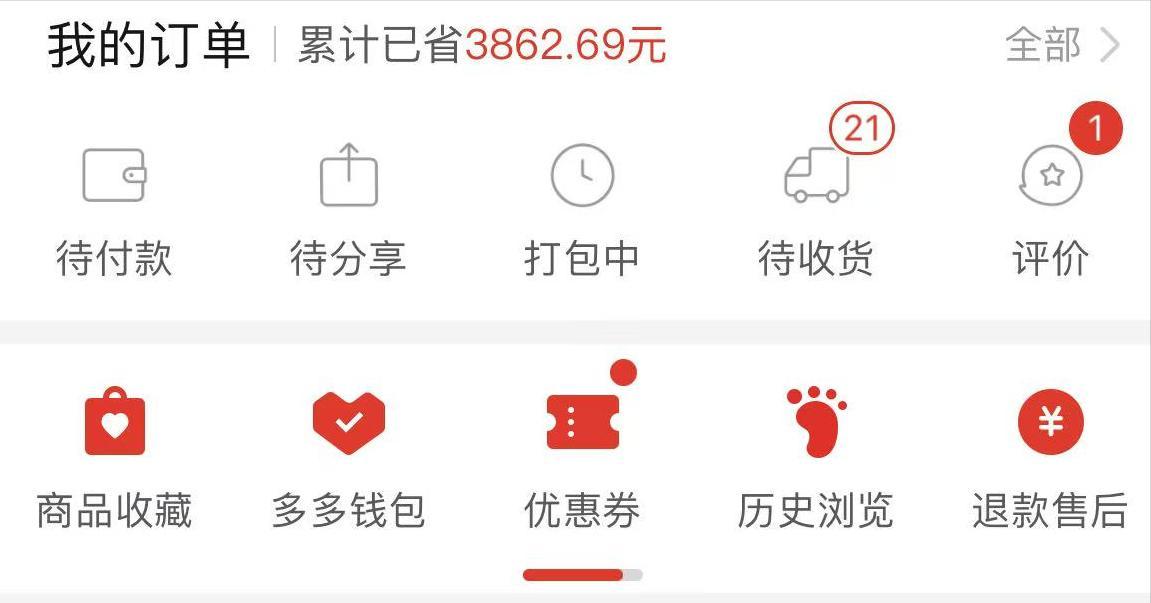Open all orders via 全部
This screenshot has height=603, width=1151.
(x=1061, y=46)
